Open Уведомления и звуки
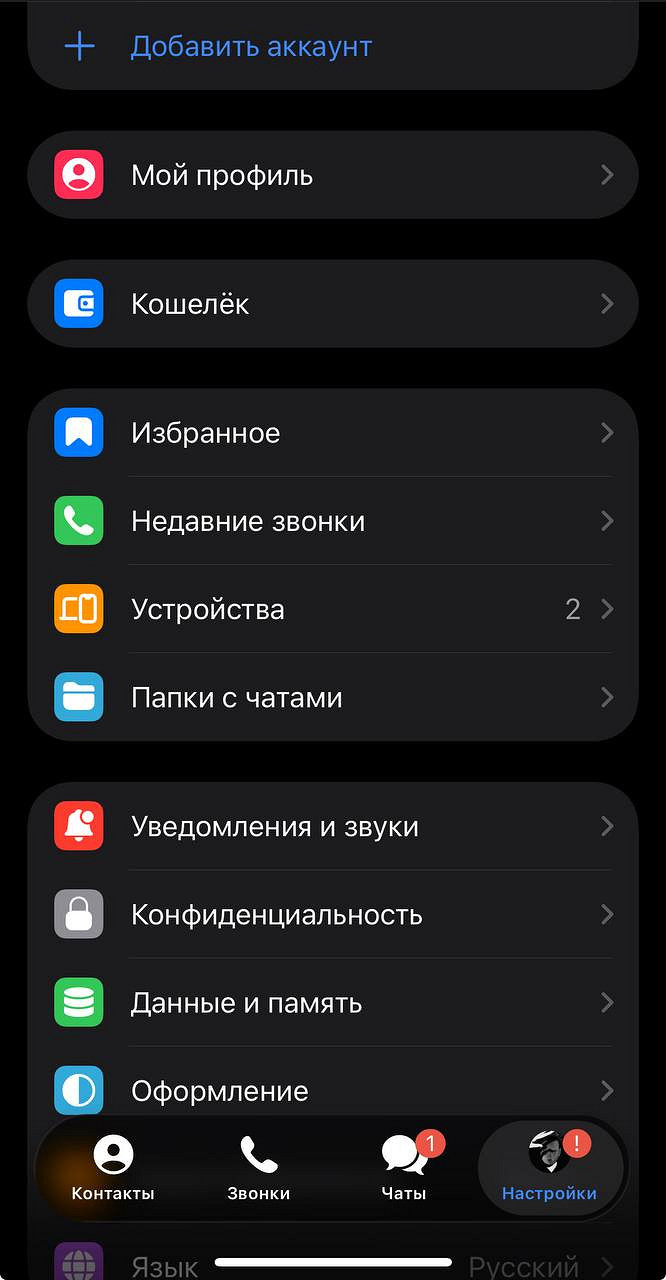This screenshot has width=666, height=1280. (x=332, y=827)
